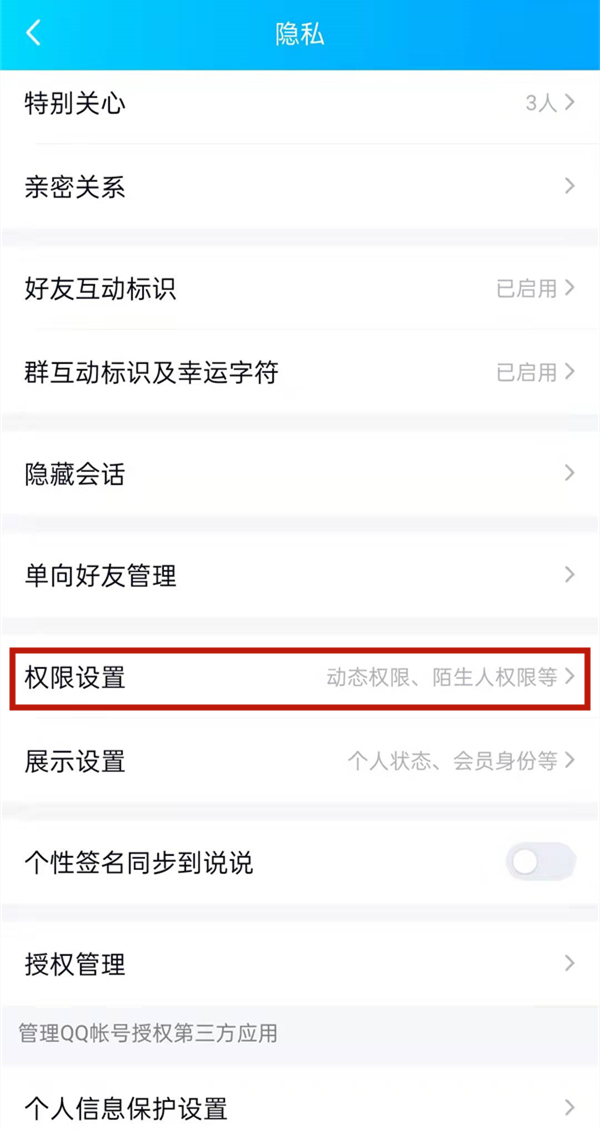
Task: Go back from the 隐私 page
Action: 34,34
